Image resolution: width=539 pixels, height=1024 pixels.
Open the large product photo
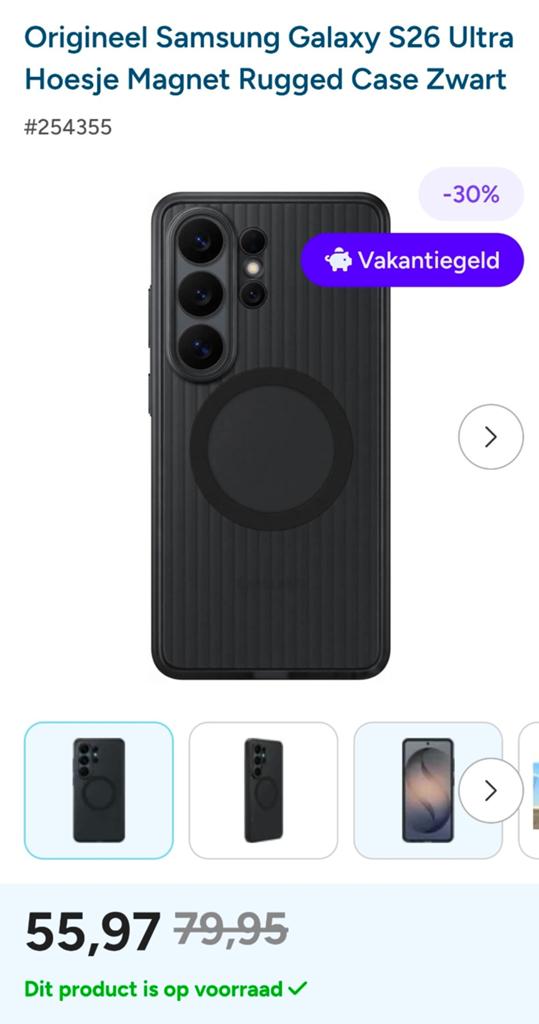tap(270, 436)
